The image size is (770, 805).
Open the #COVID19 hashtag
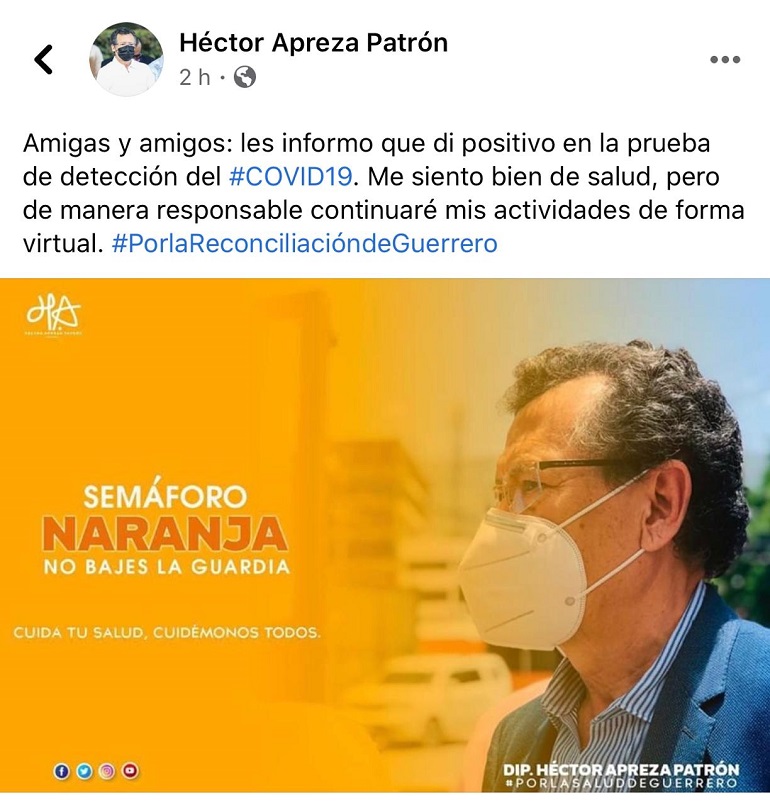pyautogui.click(x=291, y=177)
